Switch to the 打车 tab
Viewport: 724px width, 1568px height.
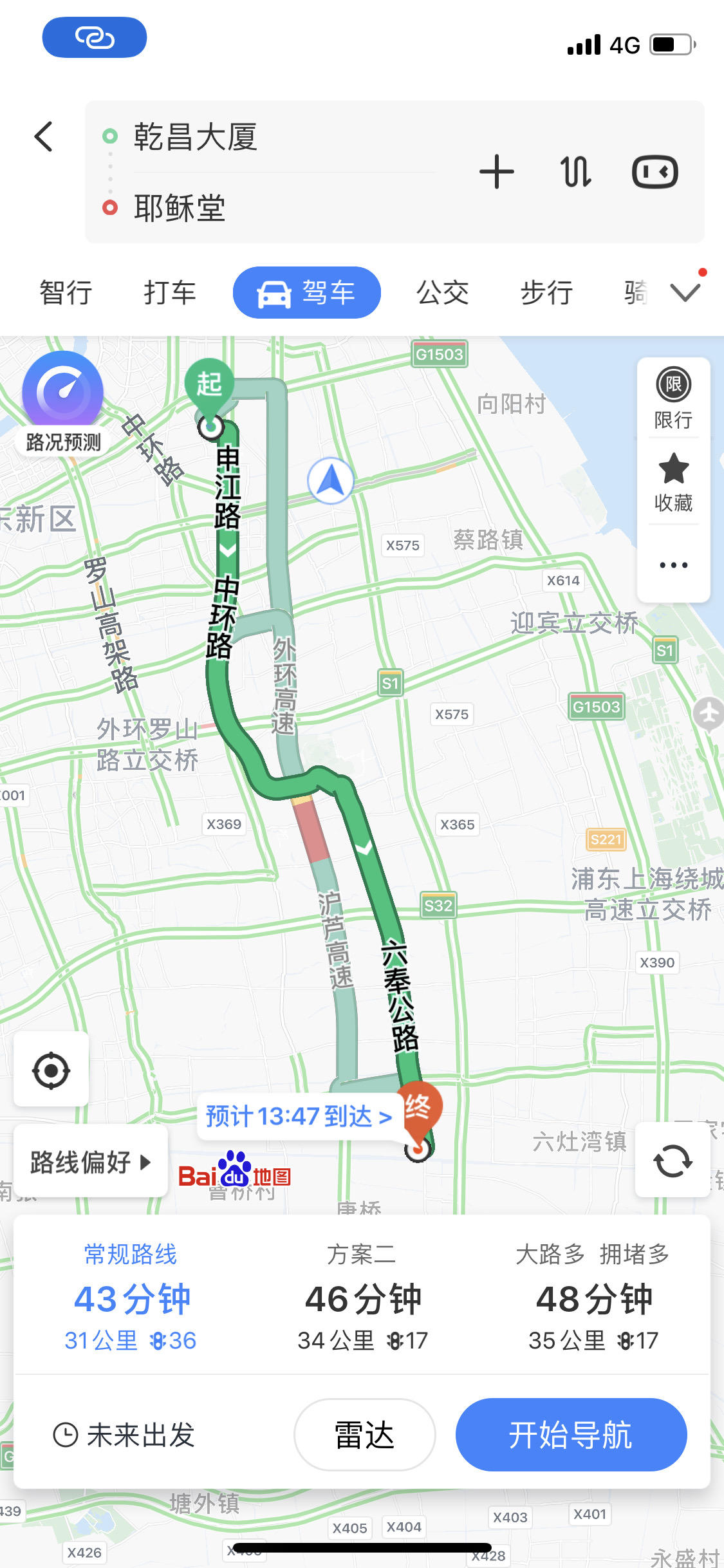170,293
